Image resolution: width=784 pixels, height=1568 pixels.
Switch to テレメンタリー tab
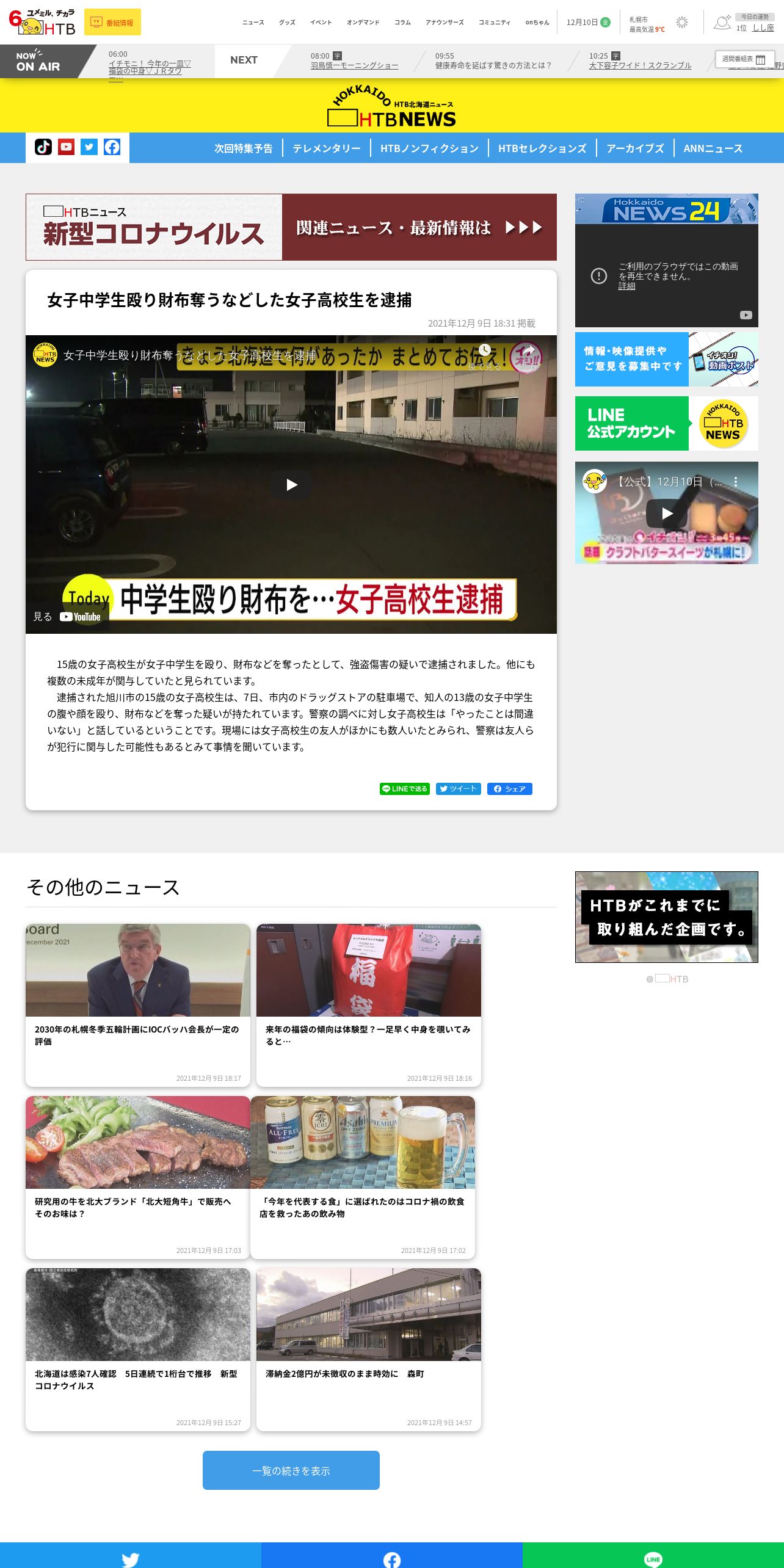[x=327, y=148]
